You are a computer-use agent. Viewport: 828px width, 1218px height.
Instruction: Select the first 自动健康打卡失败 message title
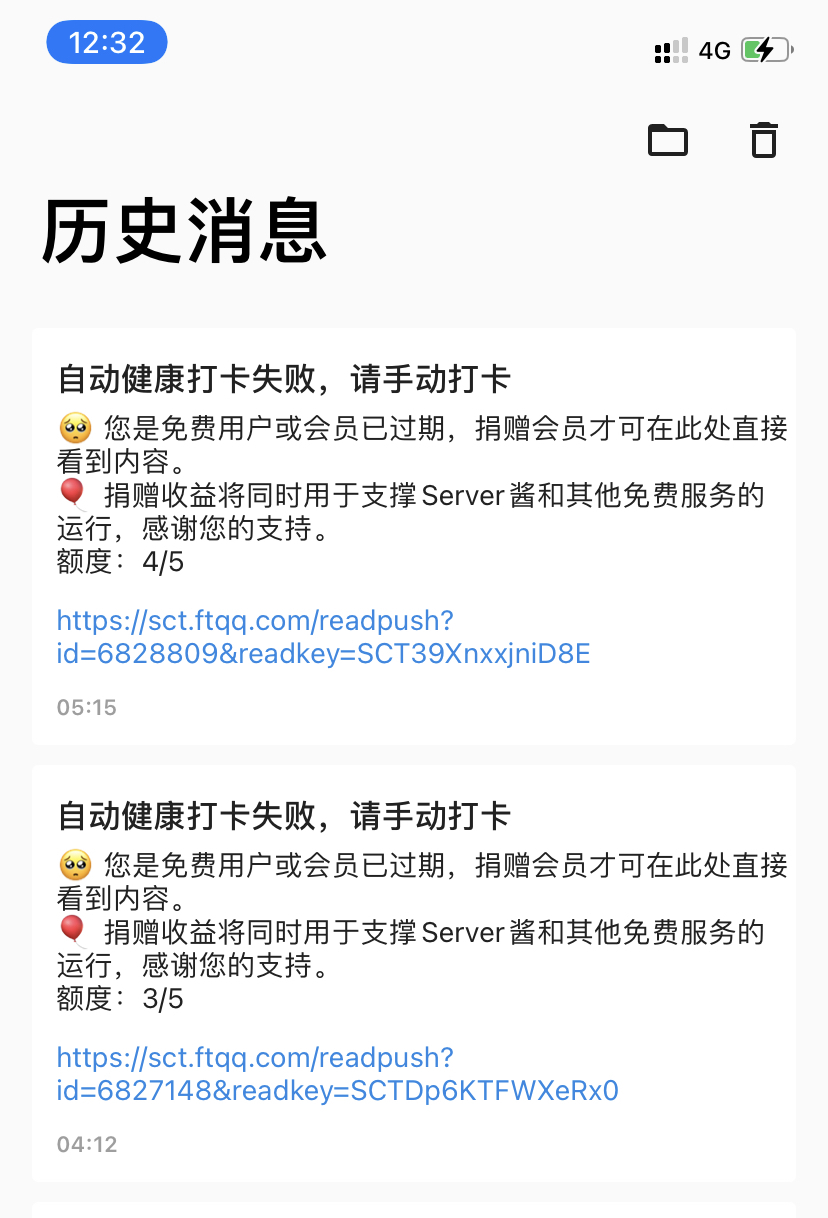click(283, 379)
